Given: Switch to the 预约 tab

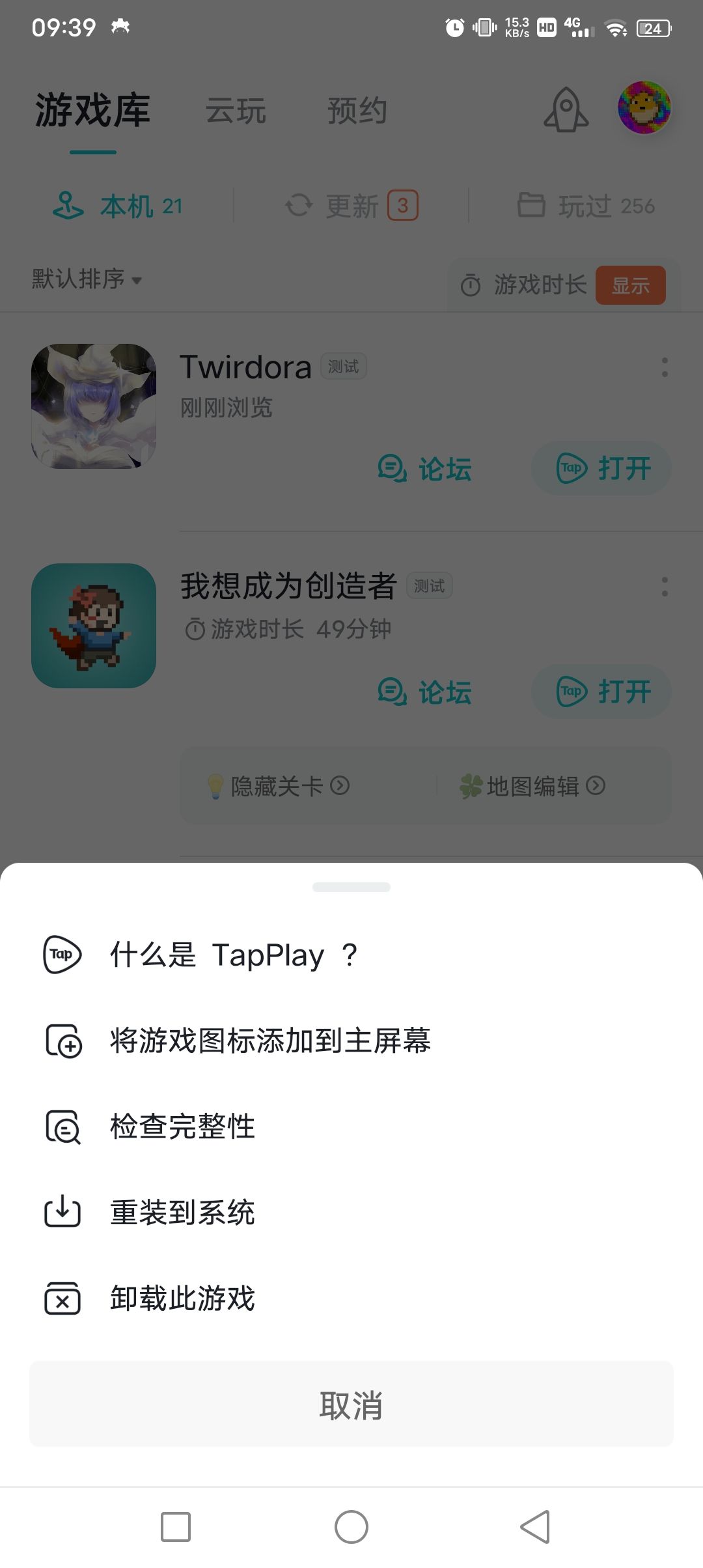Looking at the screenshot, I should pos(357,109).
